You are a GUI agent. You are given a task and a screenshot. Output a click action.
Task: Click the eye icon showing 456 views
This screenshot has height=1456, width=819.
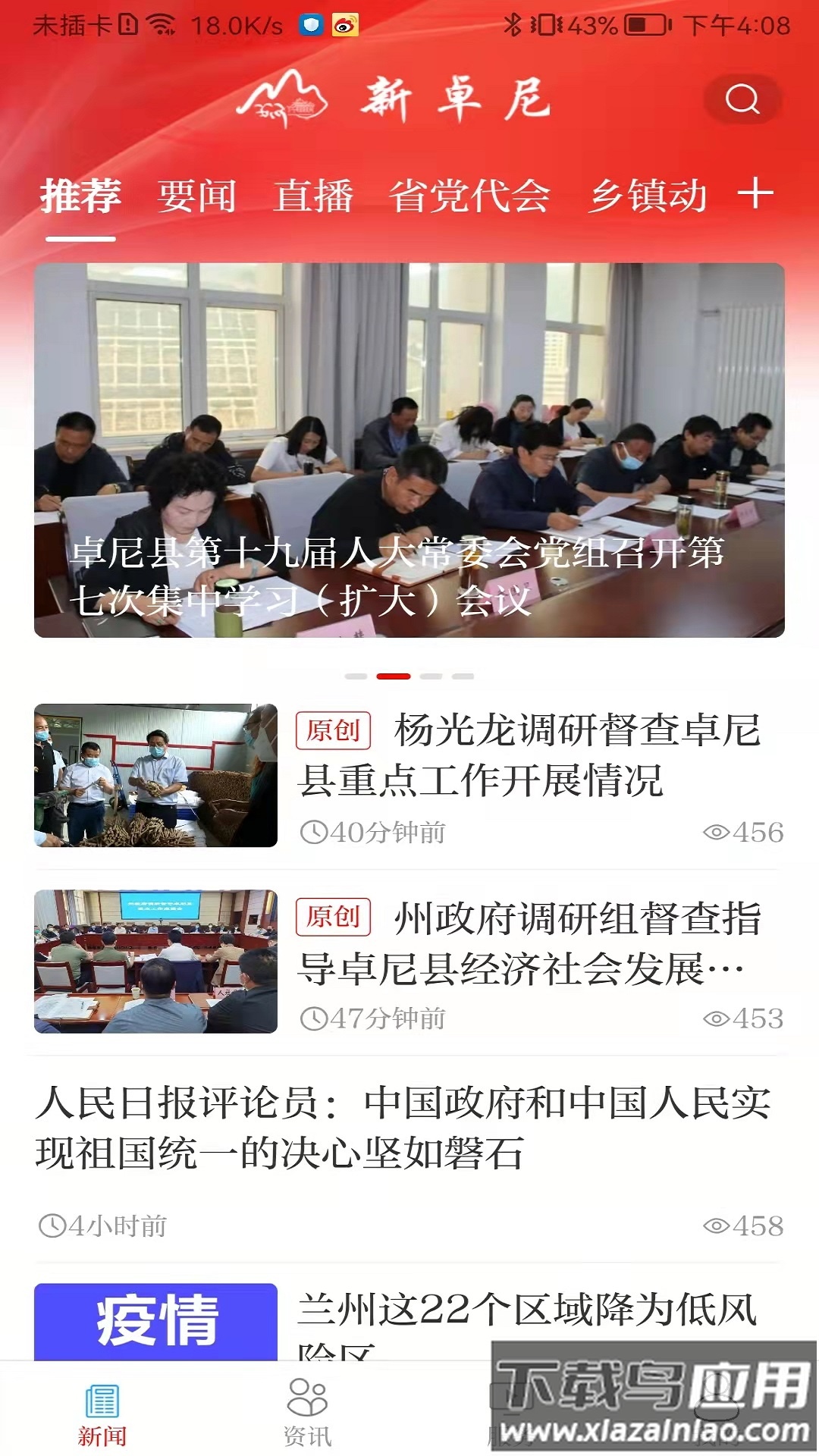pos(716,830)
